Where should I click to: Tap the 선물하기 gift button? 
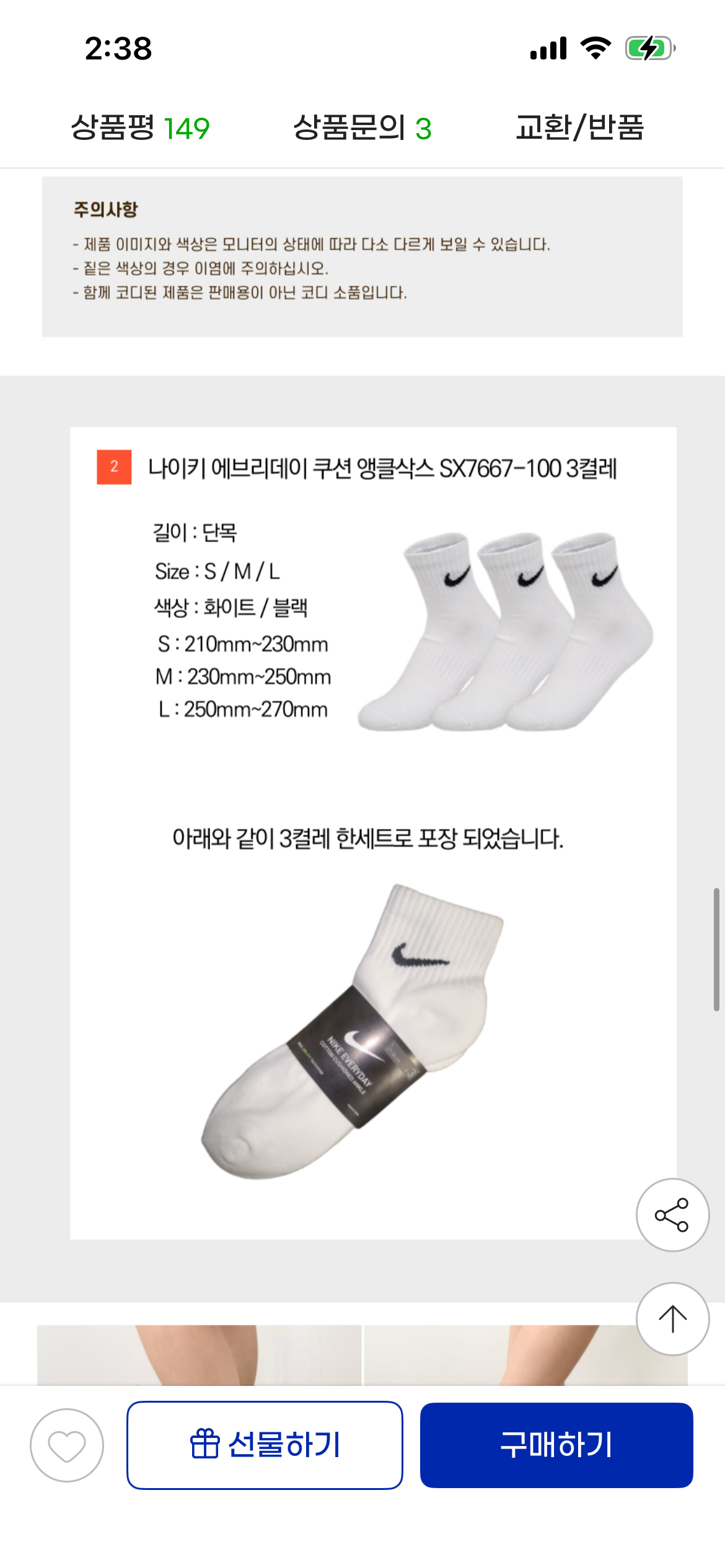tap(265, 1445)
